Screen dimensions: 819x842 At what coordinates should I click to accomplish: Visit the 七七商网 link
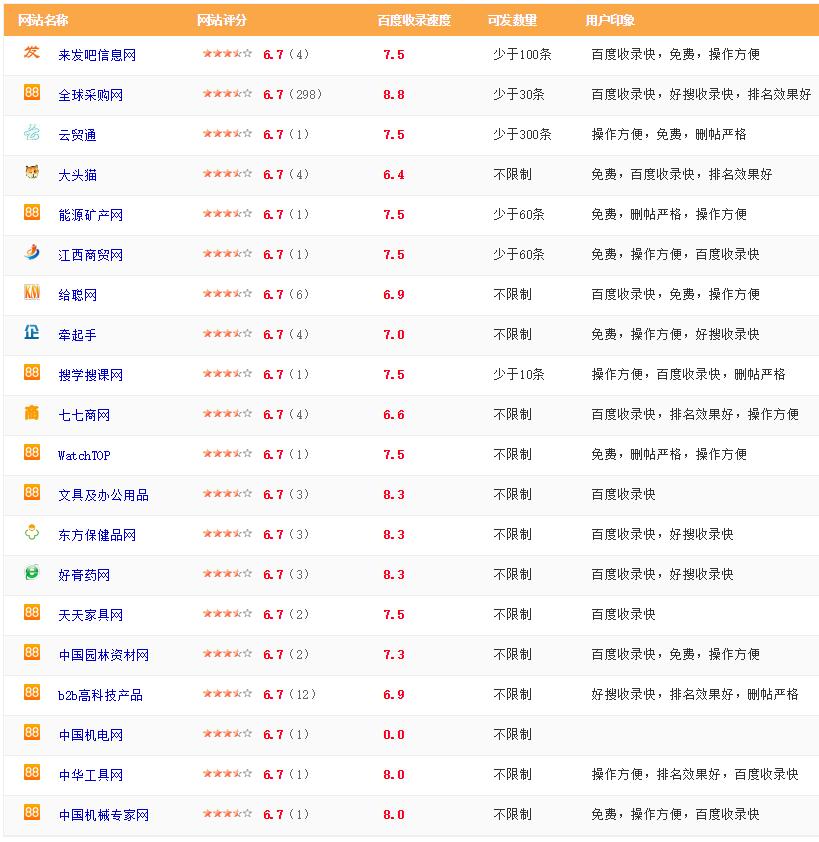click(84, 415)
